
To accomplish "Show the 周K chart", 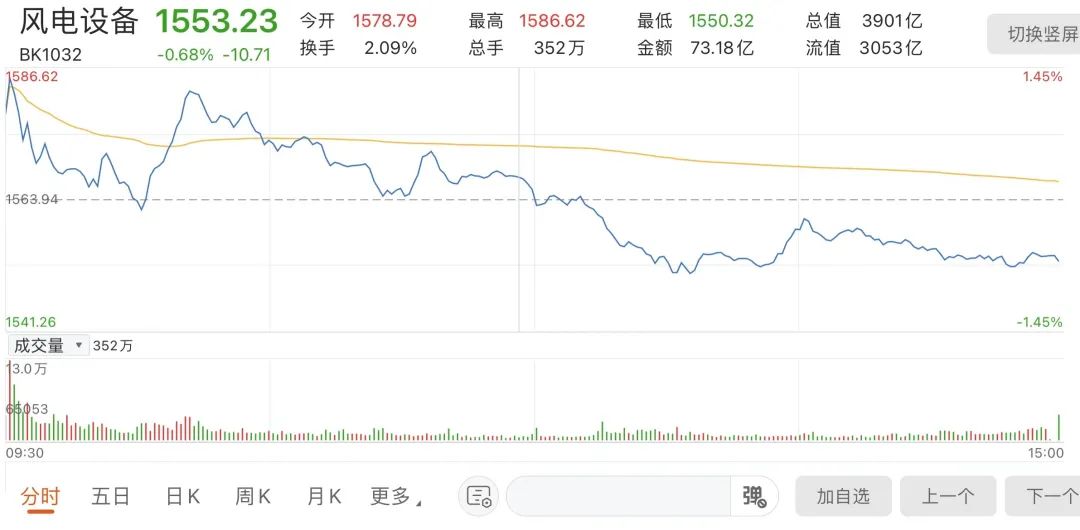I will click(x=253, y=496).
